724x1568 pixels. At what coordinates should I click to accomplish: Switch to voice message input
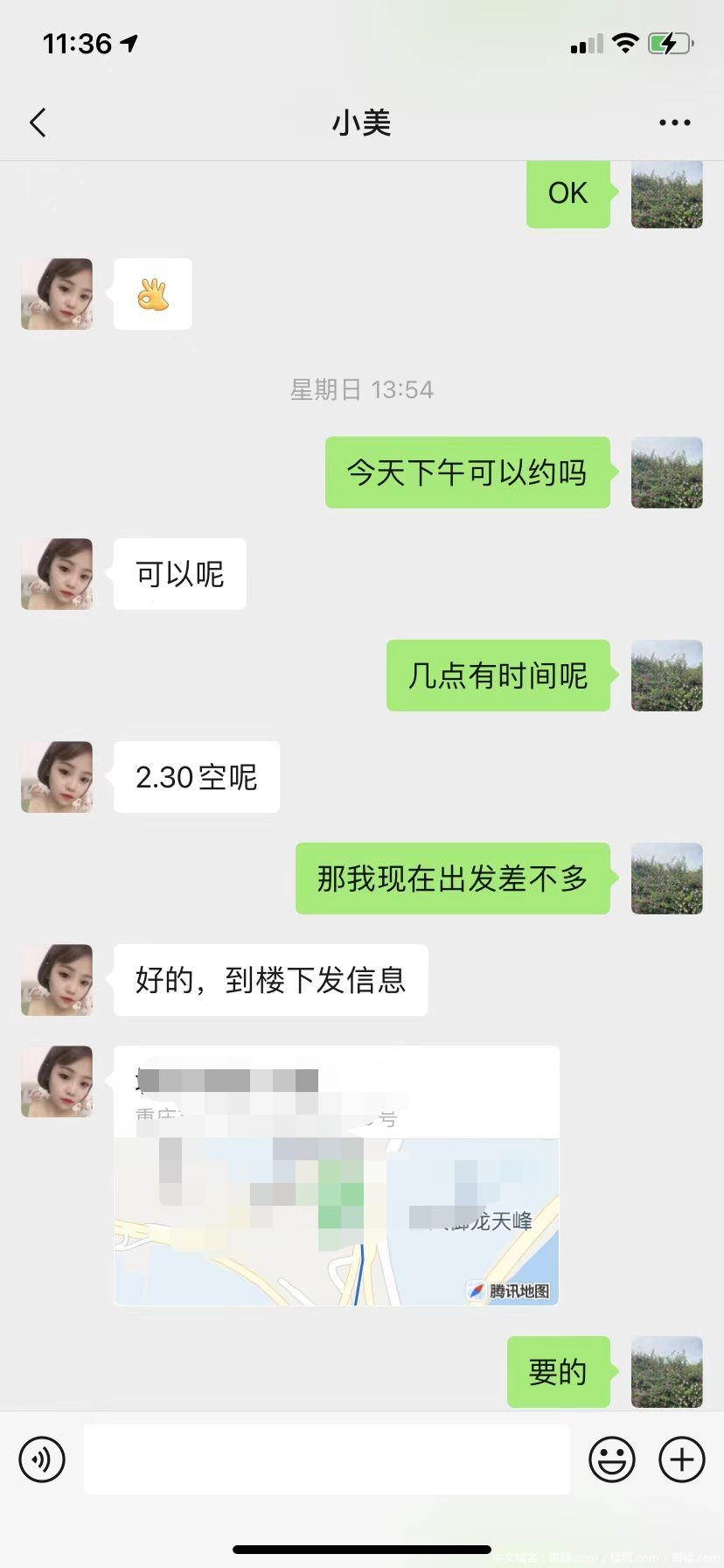pos(42,1459)
